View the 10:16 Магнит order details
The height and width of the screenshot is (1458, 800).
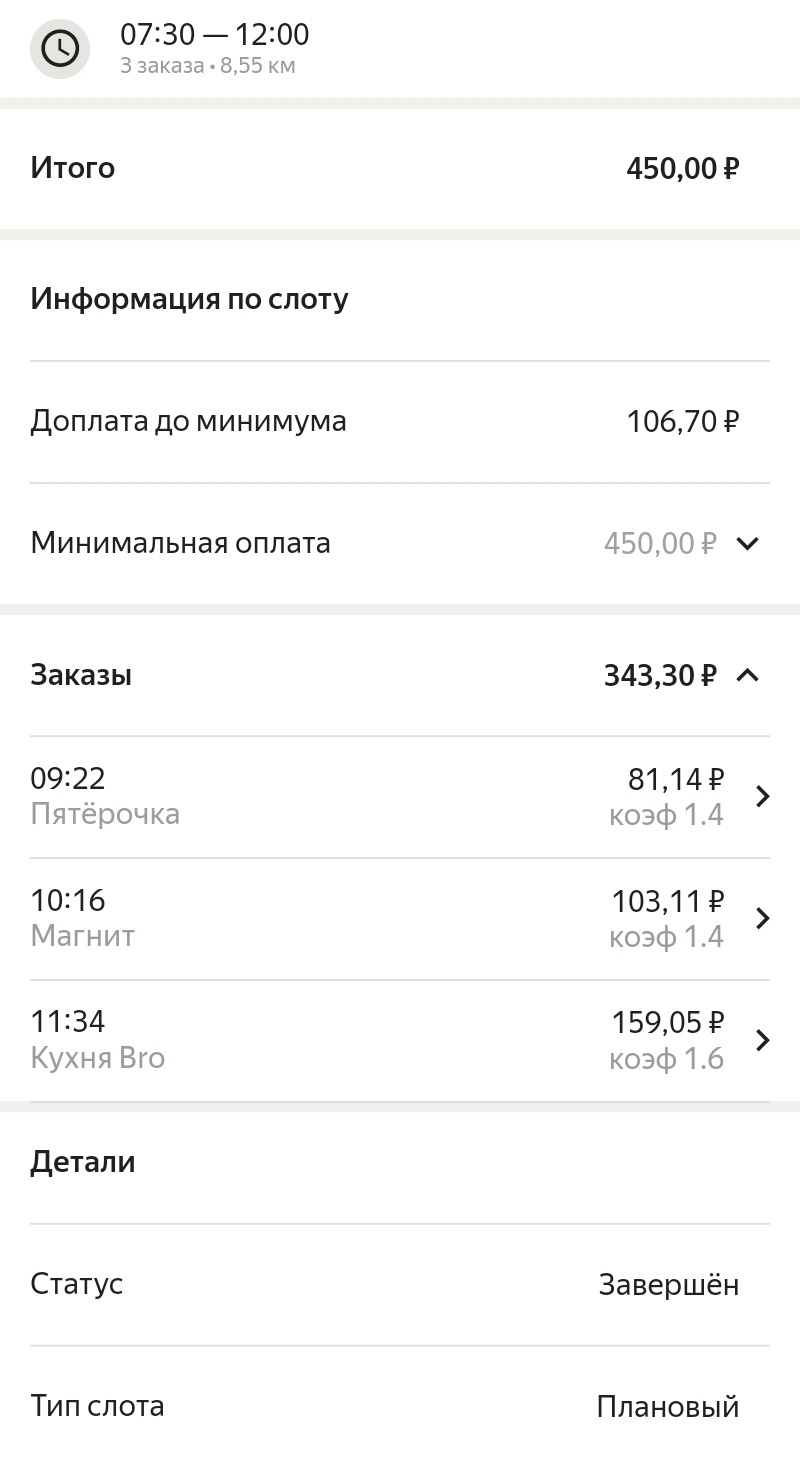400,919
